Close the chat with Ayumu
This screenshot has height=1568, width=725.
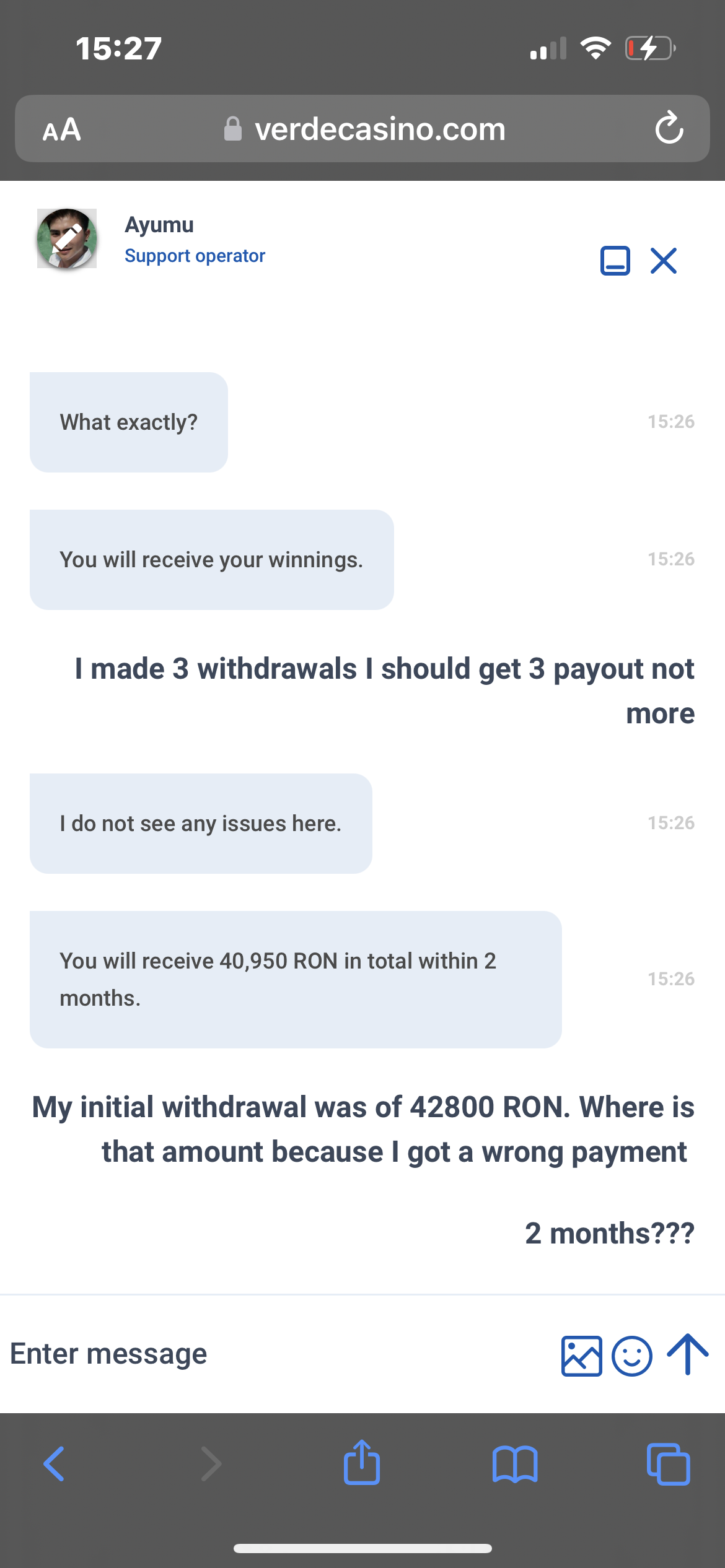pyautogui.click(x=664, y=261)
